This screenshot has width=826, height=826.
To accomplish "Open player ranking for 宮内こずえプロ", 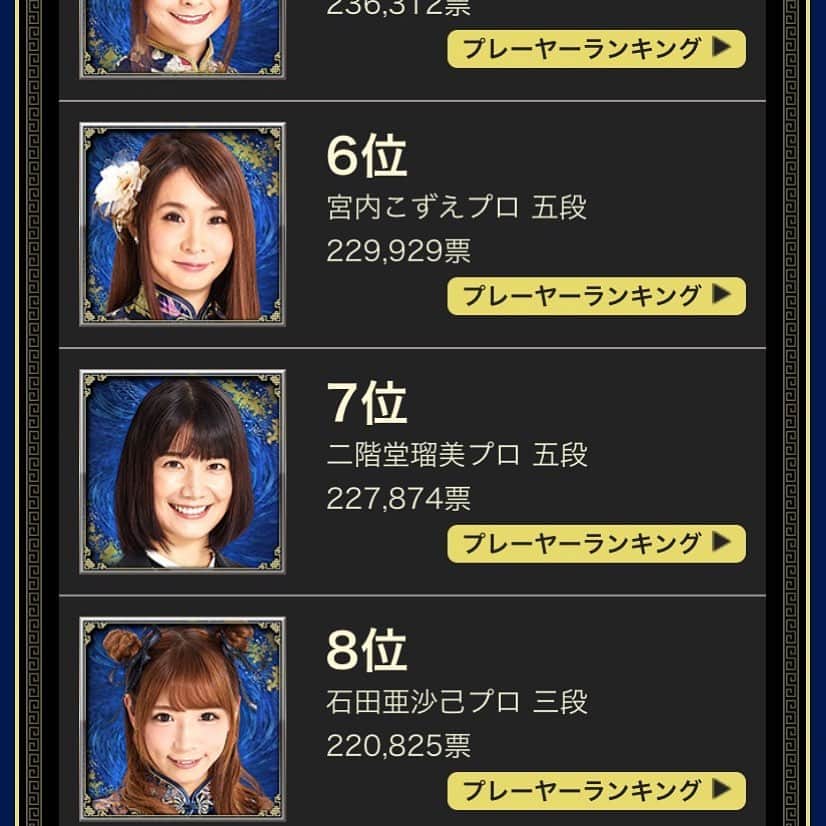I will tap(596, 296).
